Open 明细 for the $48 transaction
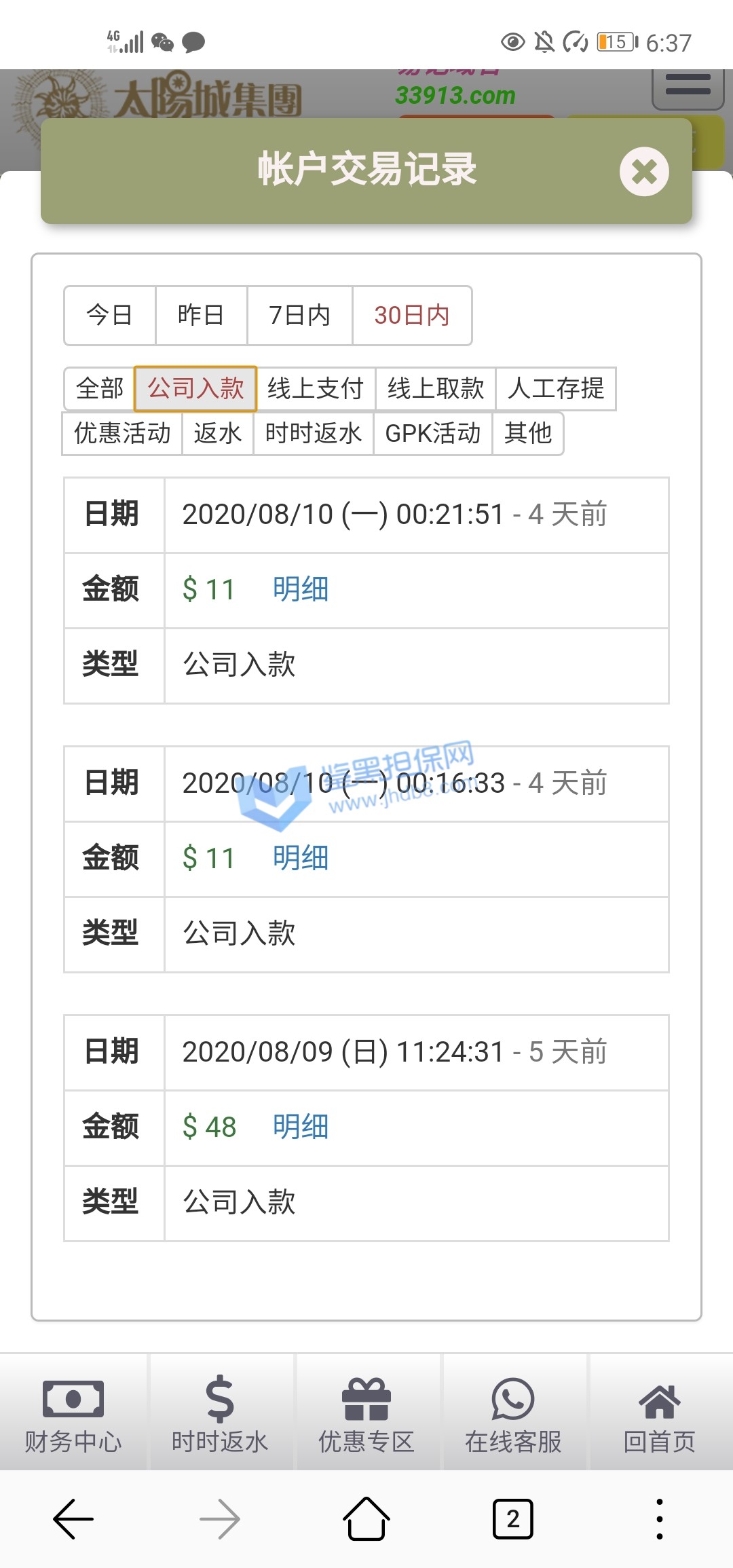The width and height of the screenshot is (733, 1568). point(301,1127)
